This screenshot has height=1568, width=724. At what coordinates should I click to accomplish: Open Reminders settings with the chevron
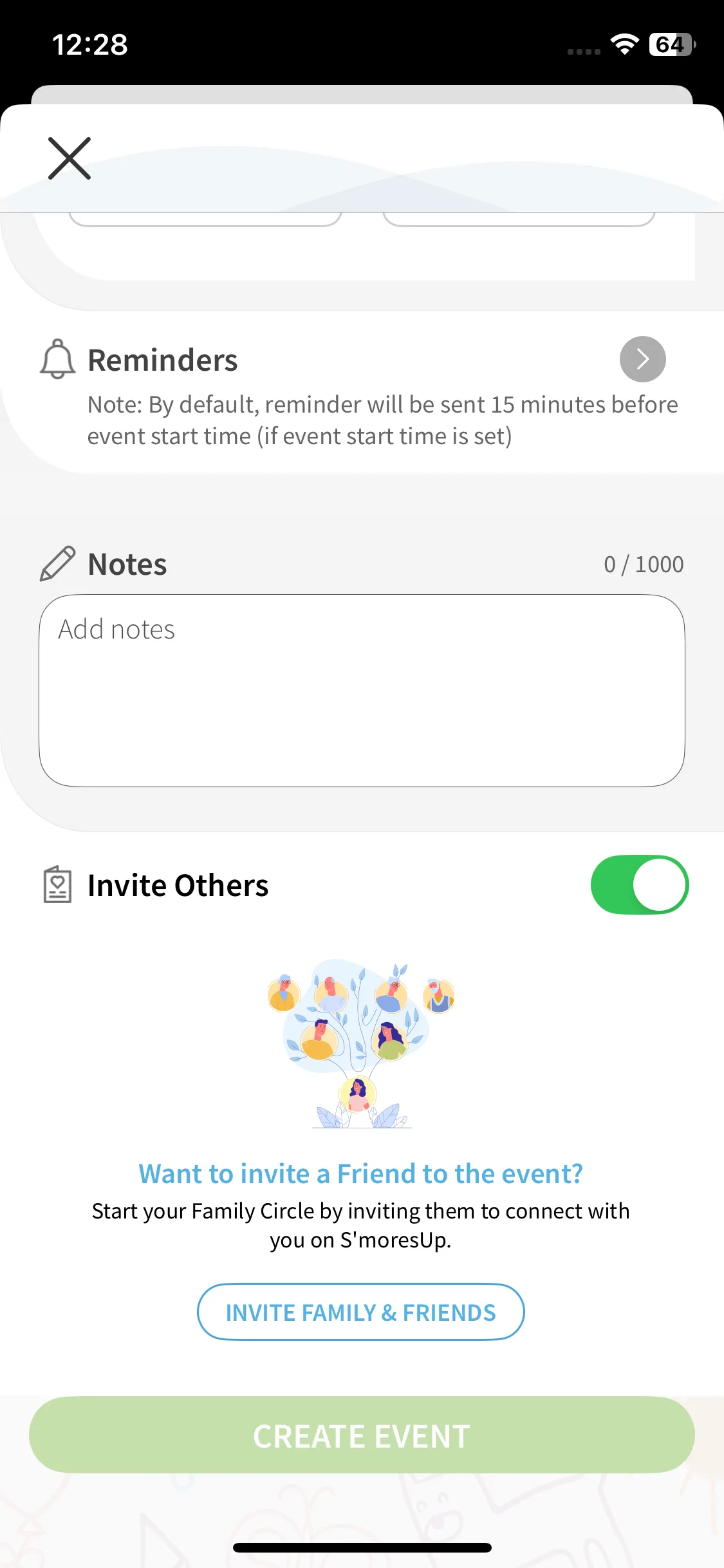pos(642,359)
